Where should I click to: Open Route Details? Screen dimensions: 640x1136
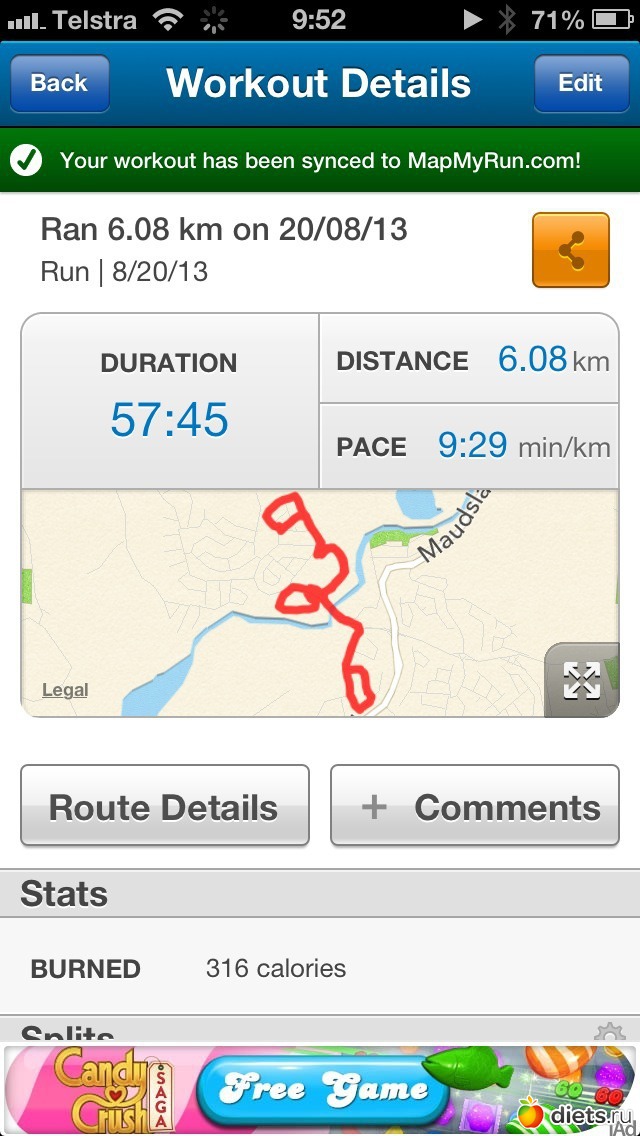(164, 807)
